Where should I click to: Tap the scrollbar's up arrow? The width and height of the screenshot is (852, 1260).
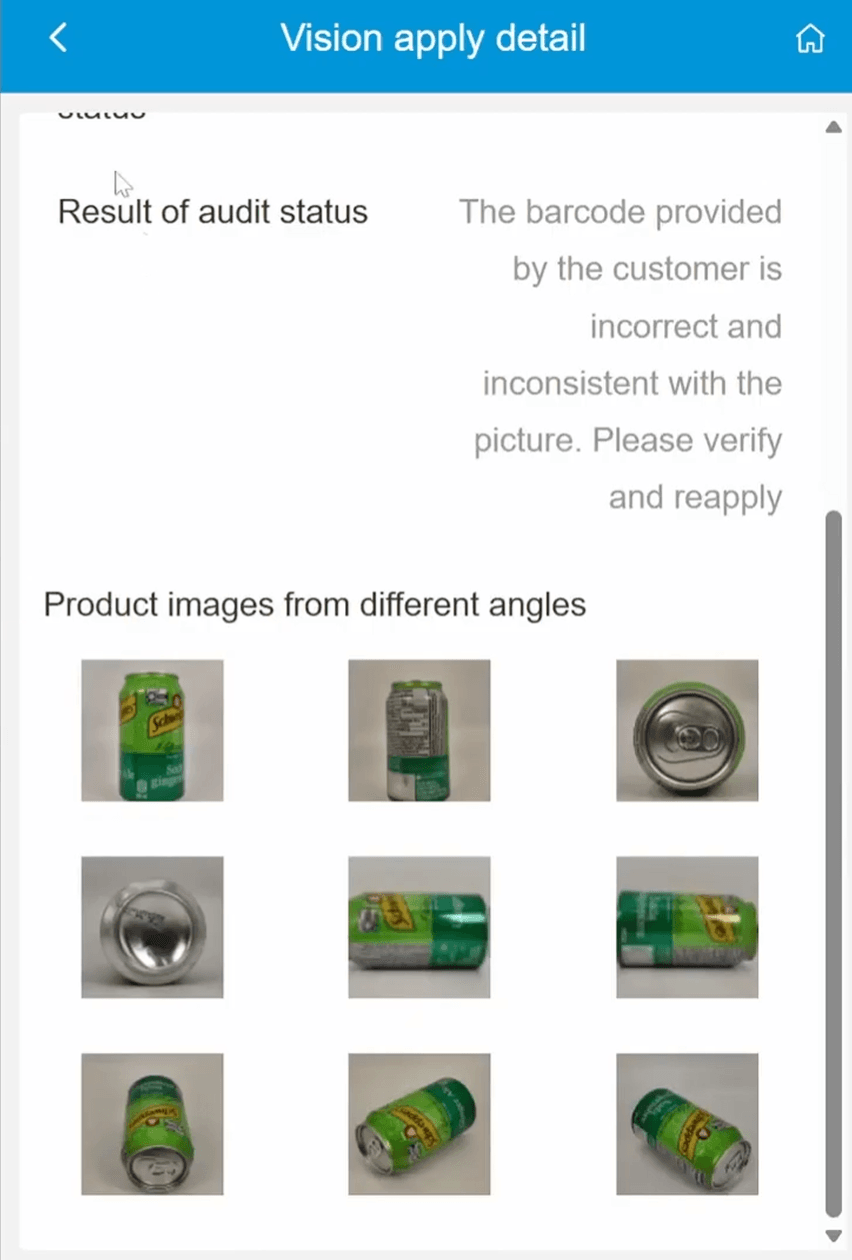pyautogui.click(x=833, y=127)
